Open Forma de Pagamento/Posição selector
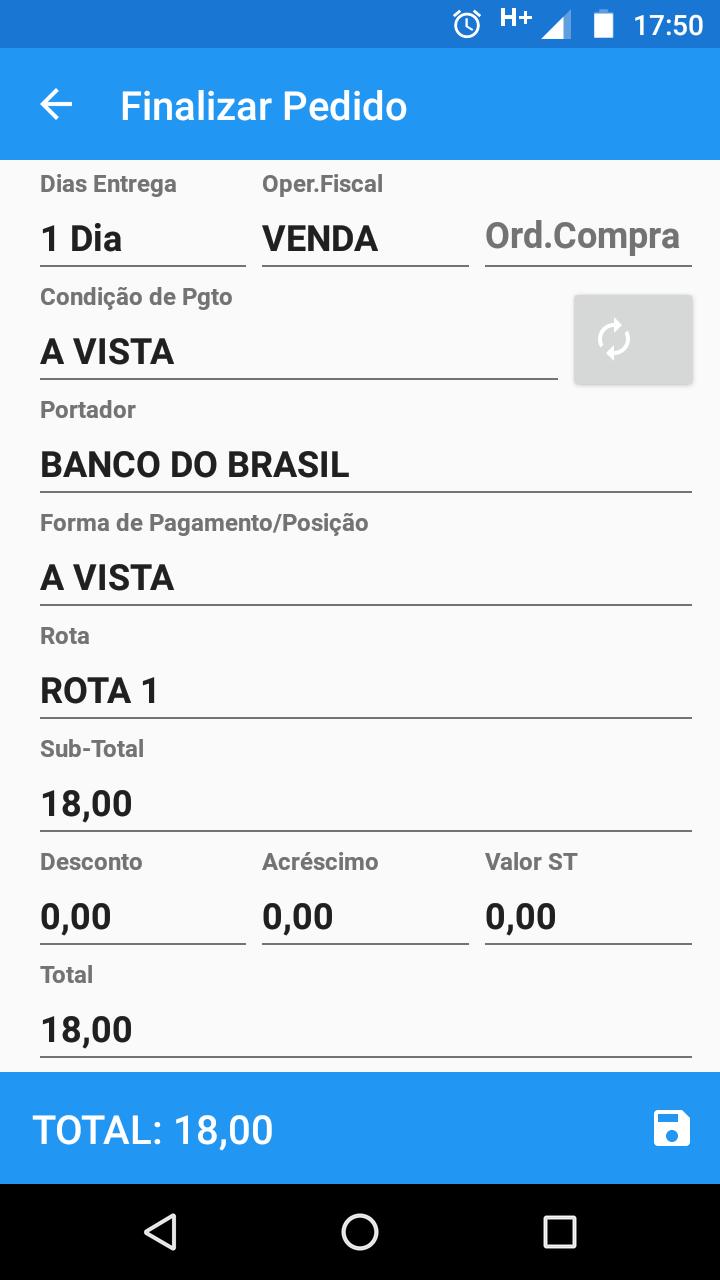Screen dimensions: 720x1280 click(366, 578)
